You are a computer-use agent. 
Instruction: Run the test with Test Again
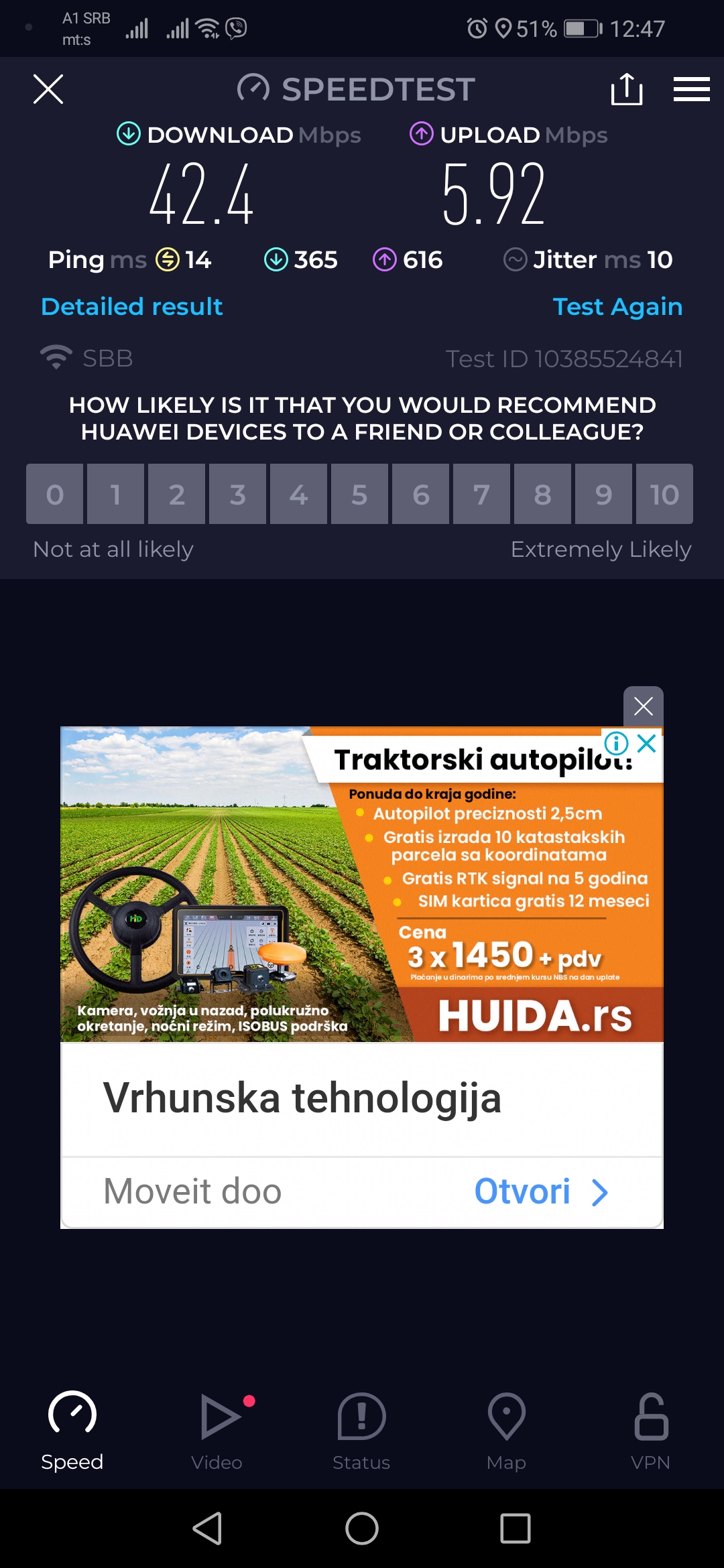pos(617,307)
